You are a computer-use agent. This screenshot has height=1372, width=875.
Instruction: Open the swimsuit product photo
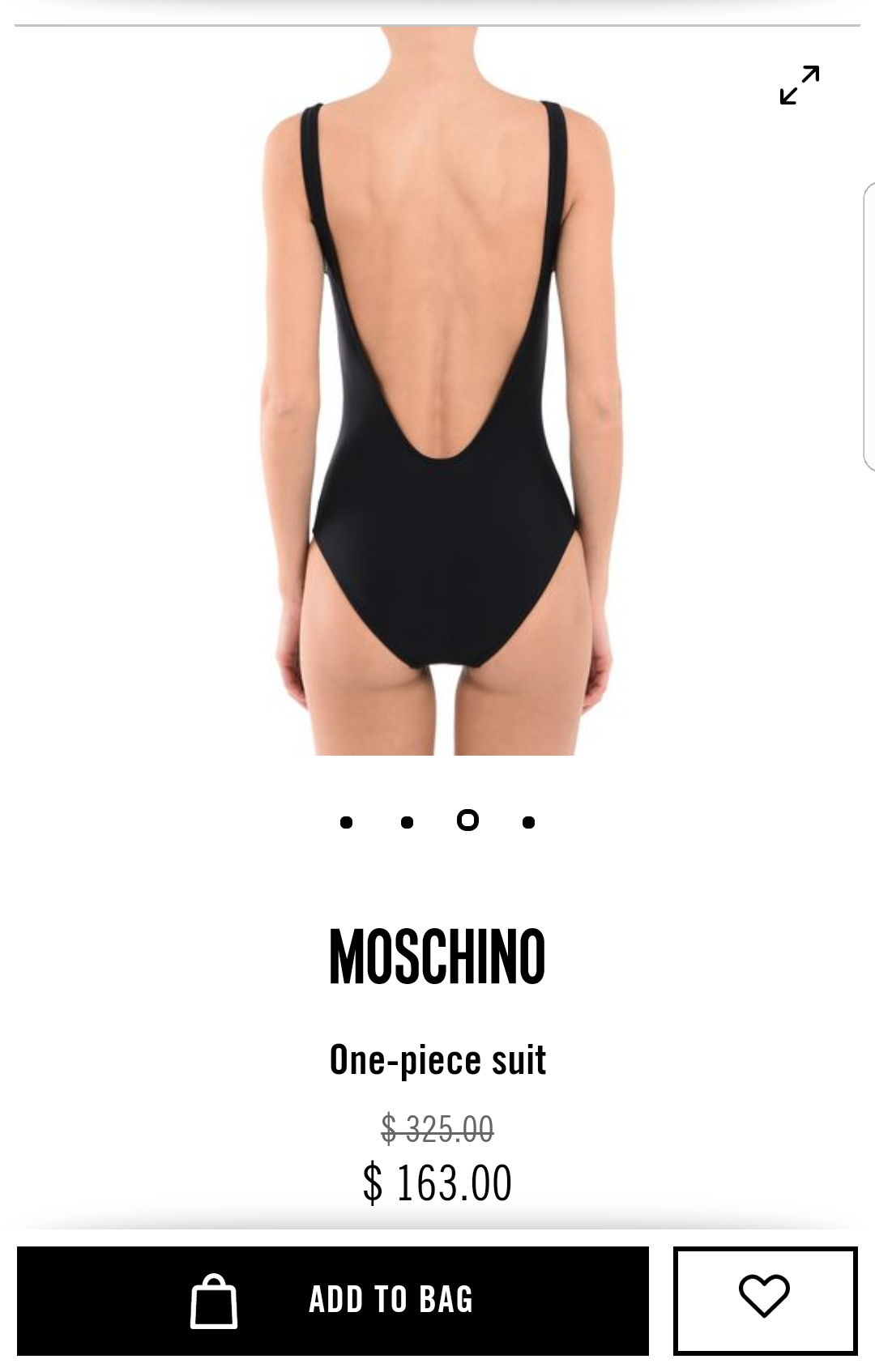(x=437, y=389)
